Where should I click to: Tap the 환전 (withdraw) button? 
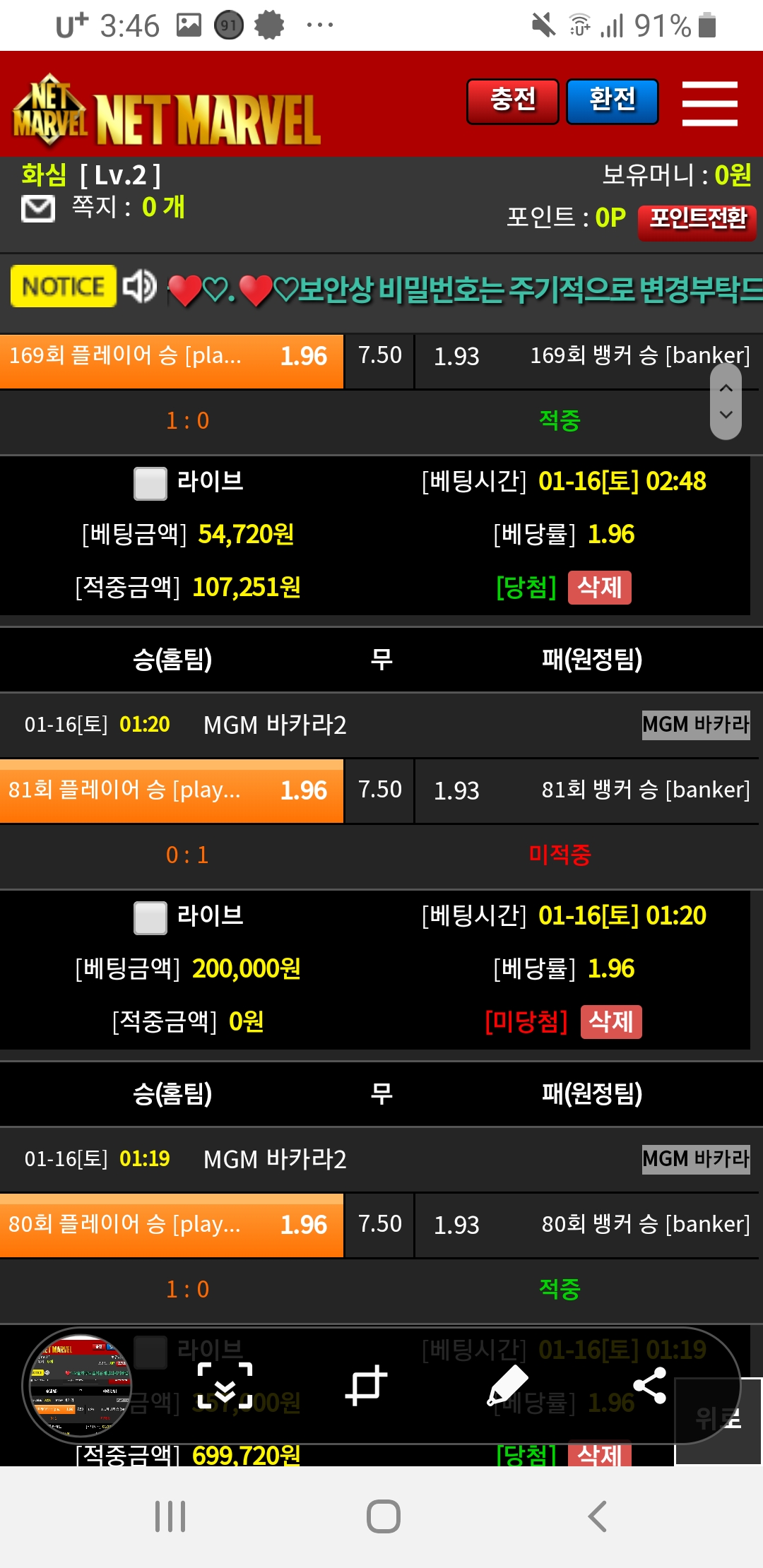point(612,101)
